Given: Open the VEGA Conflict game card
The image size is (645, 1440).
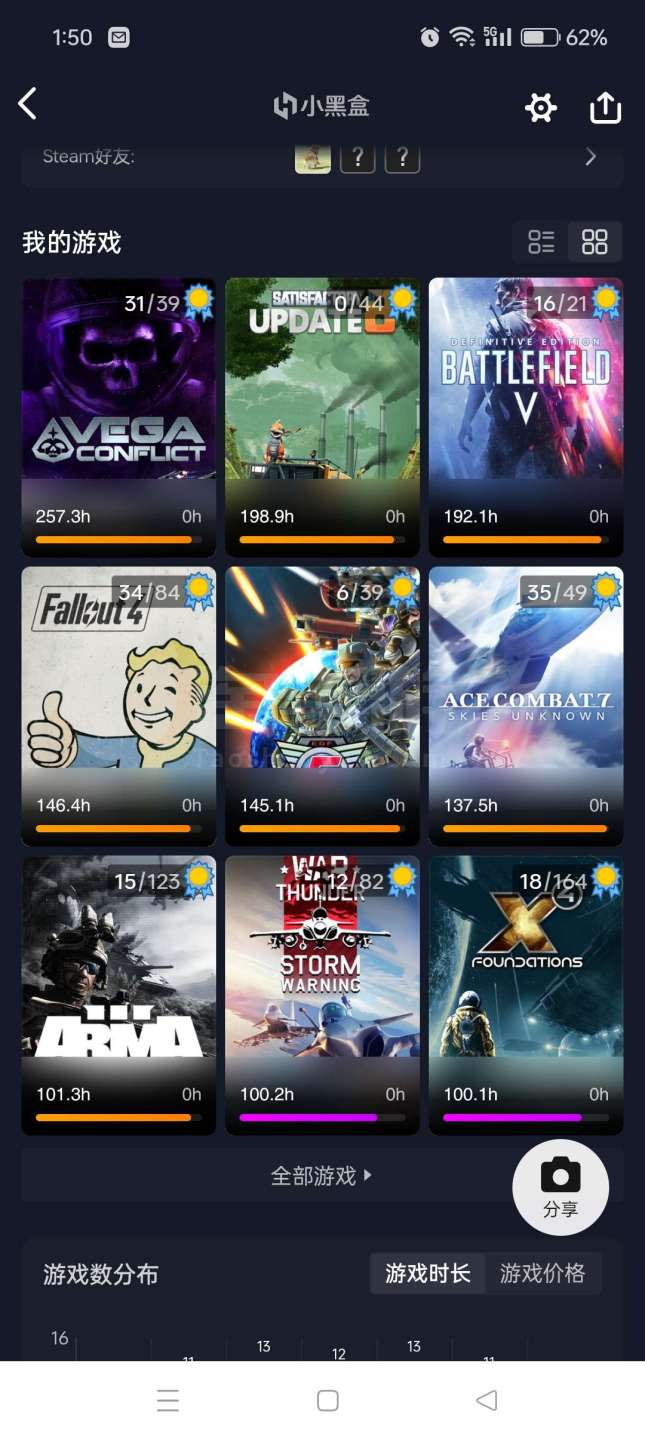Looking at the screenshot, I should 119,417.
